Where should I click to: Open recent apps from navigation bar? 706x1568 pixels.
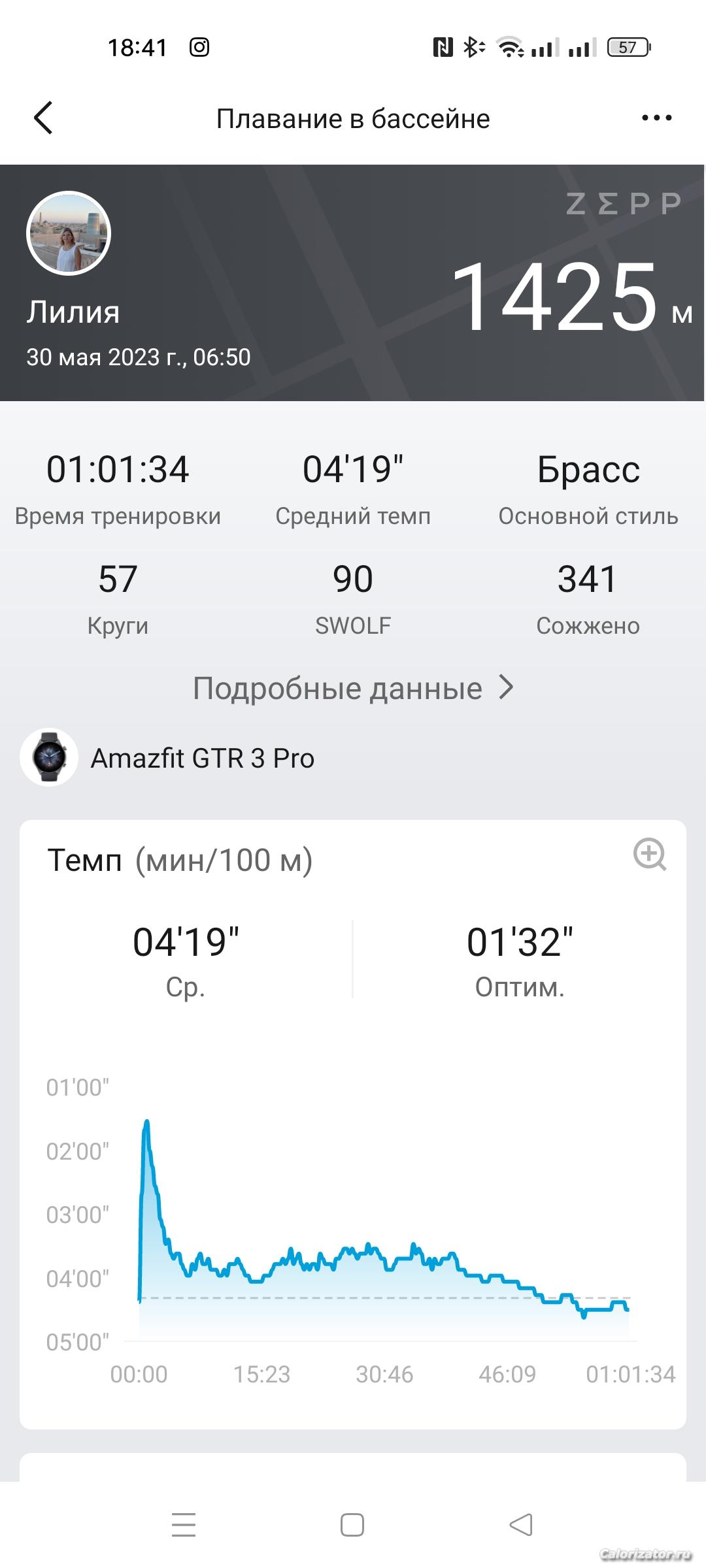click(184, 1525)
